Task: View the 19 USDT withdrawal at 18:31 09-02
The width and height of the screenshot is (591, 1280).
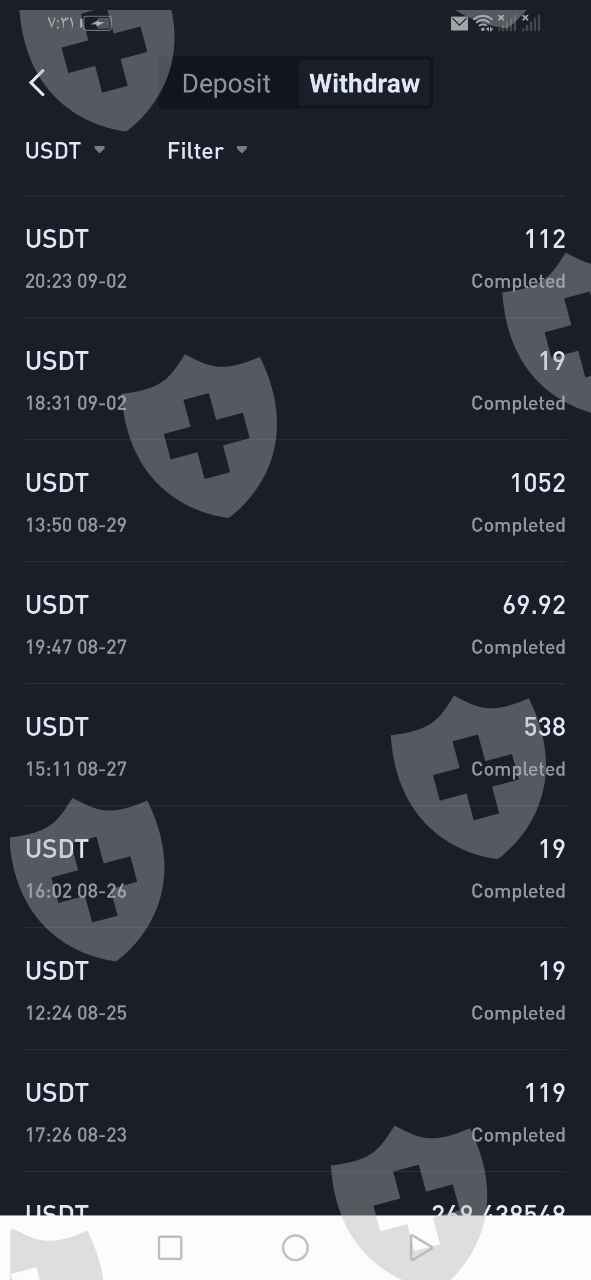Action: 295,380
